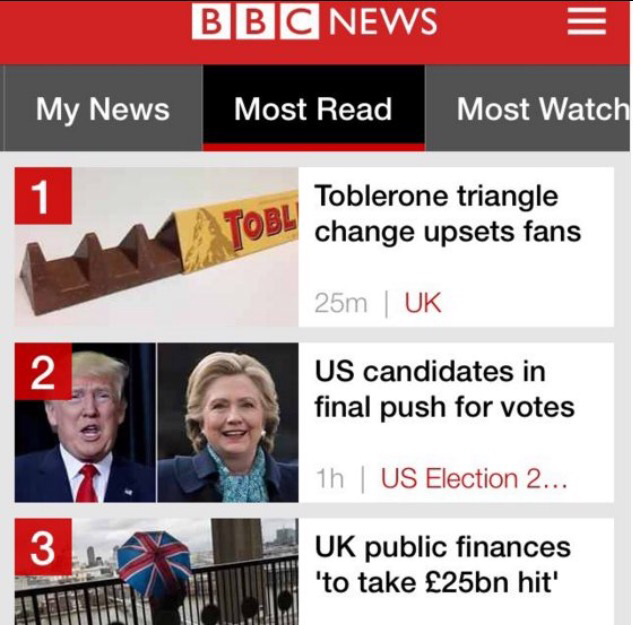Viewport: 633px width, 625px height.
Task: Open the US Election section link
Action: (x=473, y=478)
